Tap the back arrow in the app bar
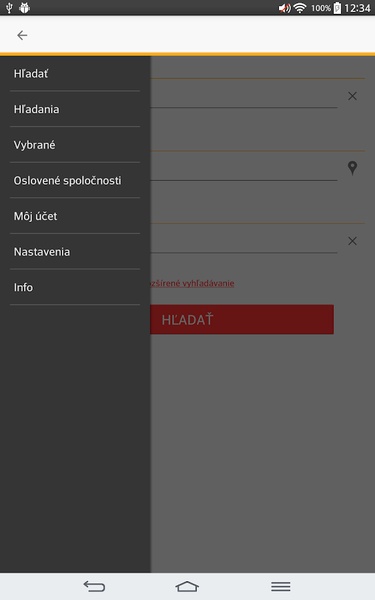The image size is (375, 600). pos(22,35)
